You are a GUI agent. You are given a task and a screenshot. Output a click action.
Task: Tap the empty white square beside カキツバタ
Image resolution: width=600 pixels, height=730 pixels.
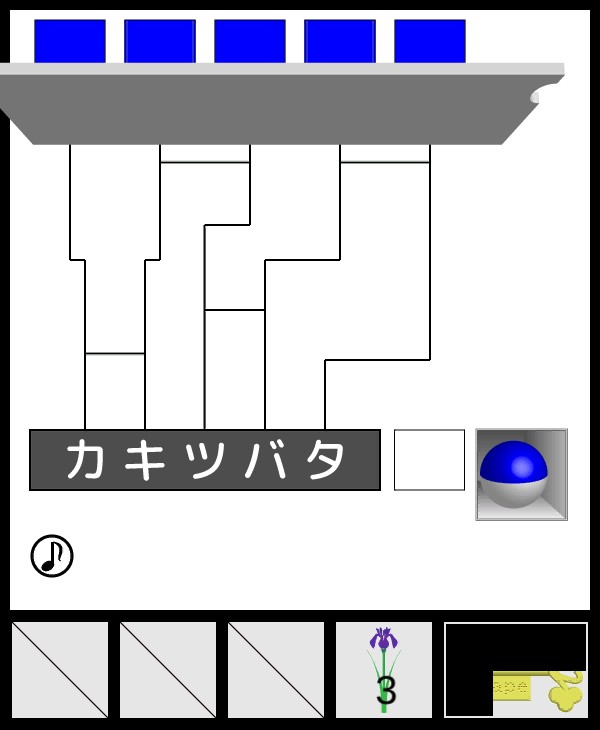429,460
